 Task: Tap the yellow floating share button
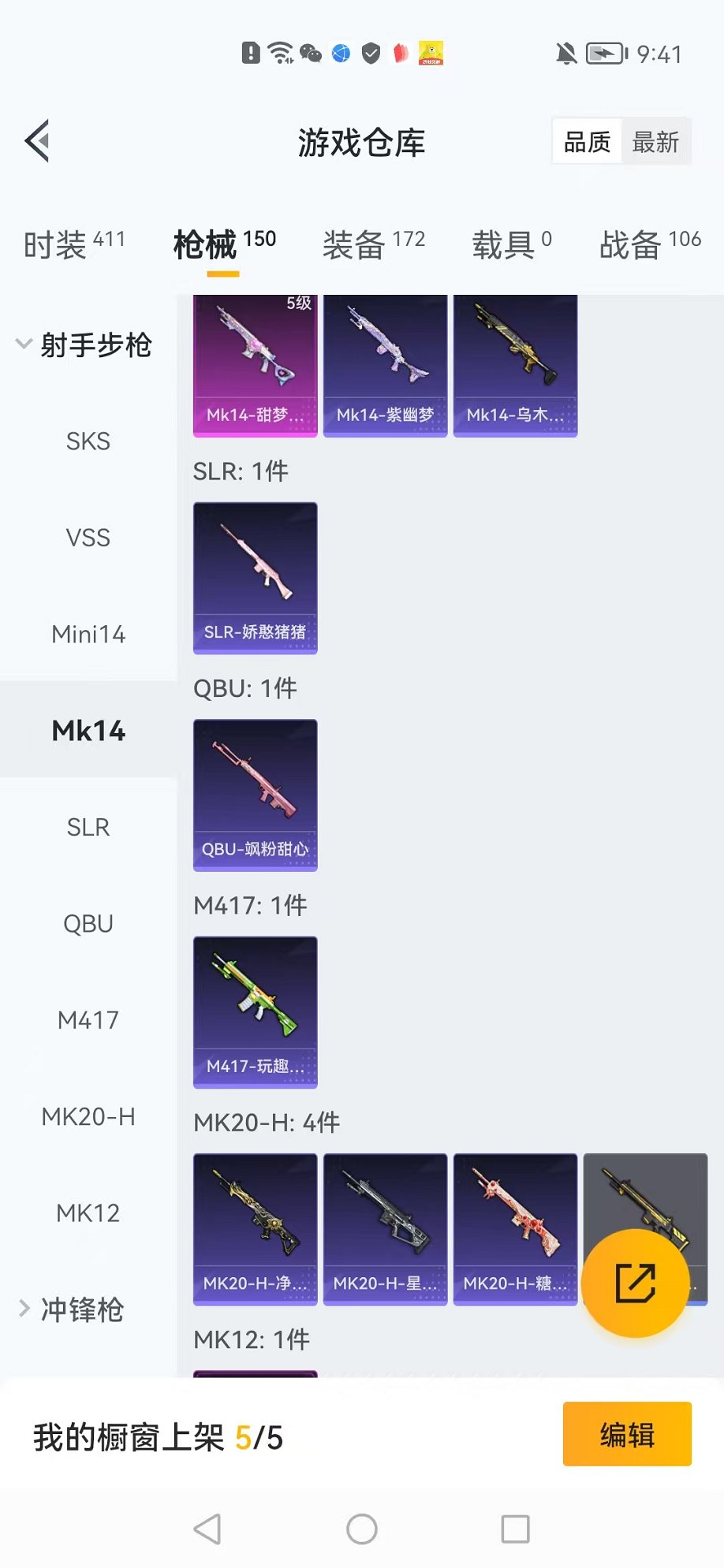pos(635,1283)
